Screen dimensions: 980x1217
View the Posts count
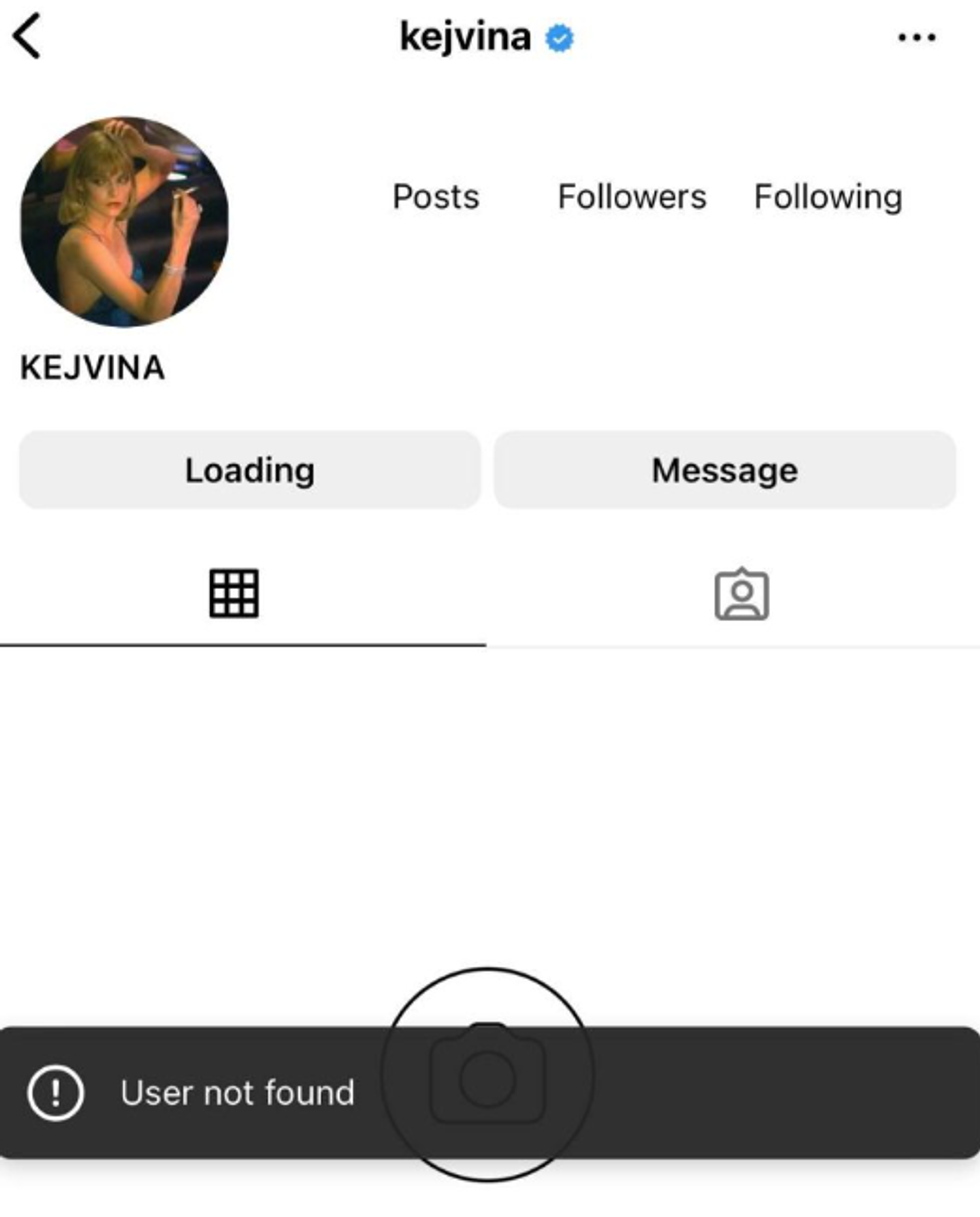[435, 197]
